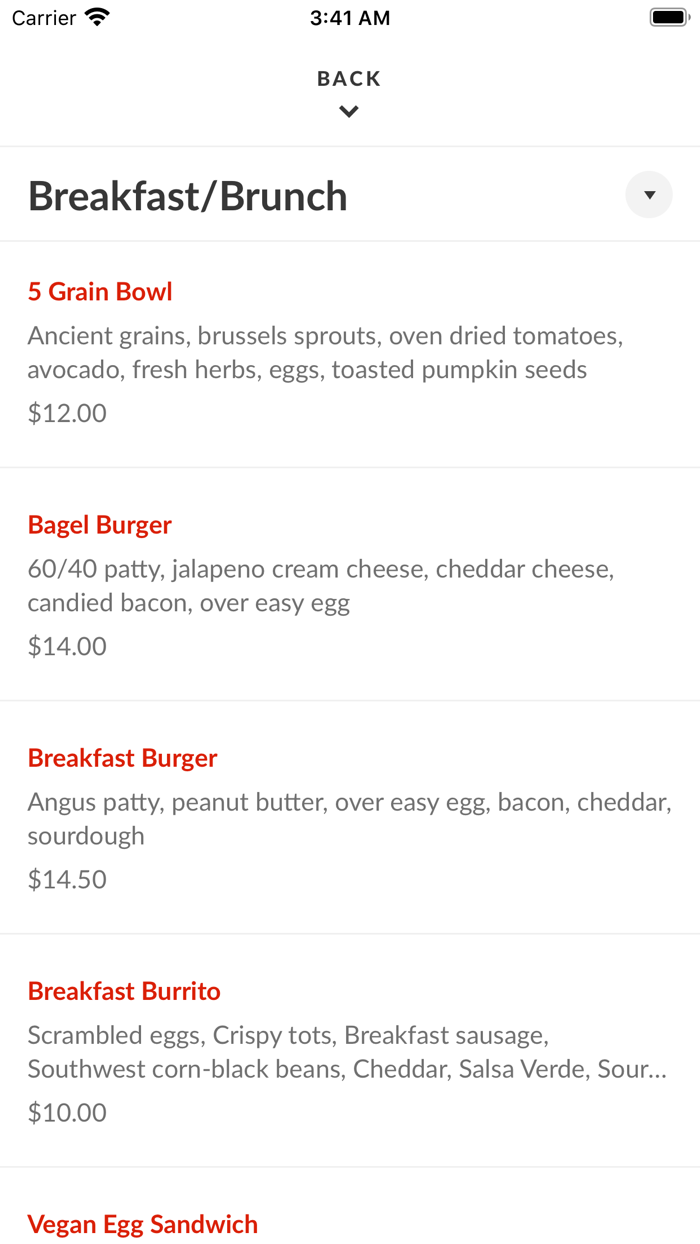Open the 5 Grain Bowl item
The image size is (700, 1244).
pyautogui.click(x=100, y=292)
